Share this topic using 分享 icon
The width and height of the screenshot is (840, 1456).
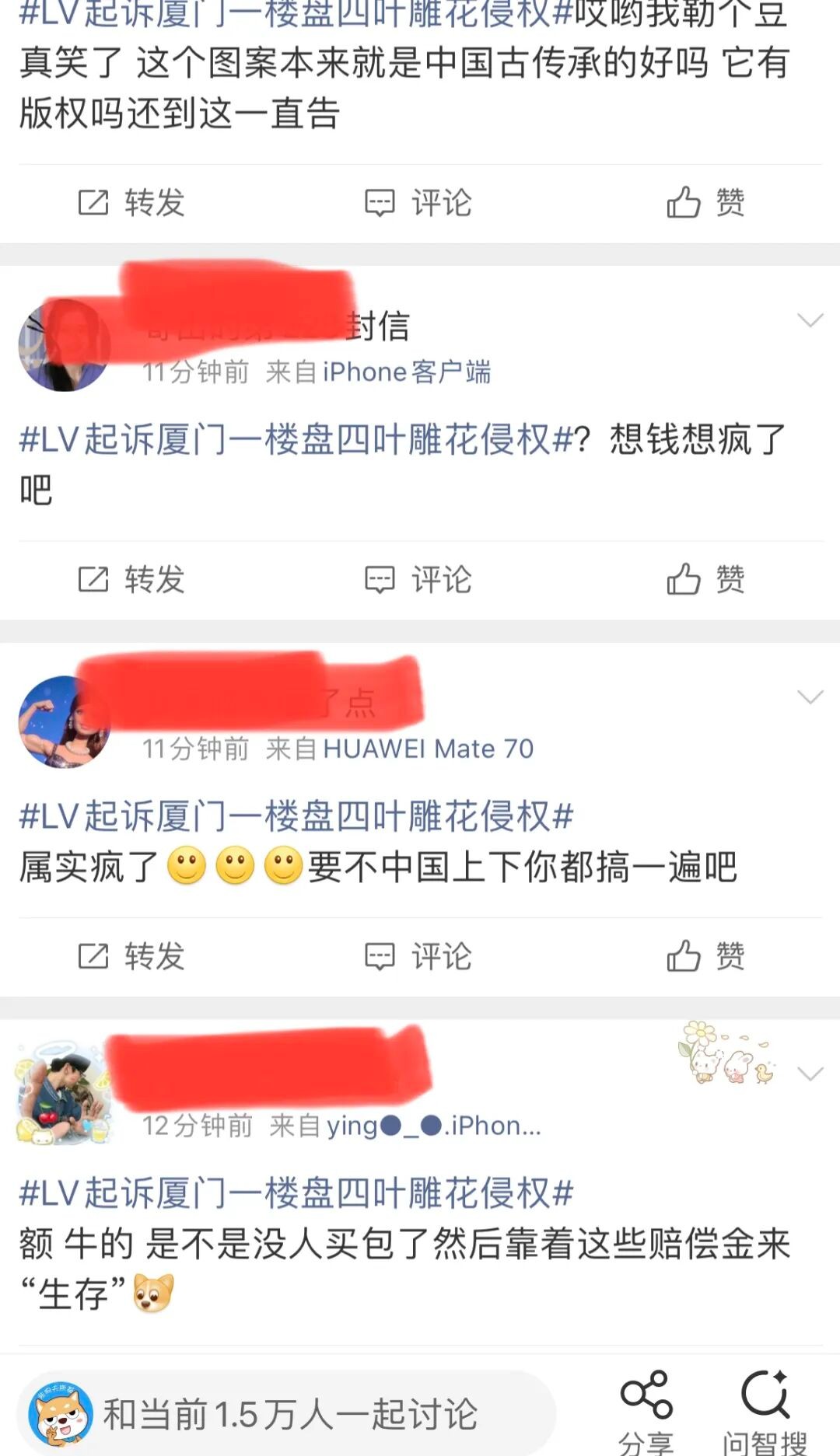point(646,1412)
